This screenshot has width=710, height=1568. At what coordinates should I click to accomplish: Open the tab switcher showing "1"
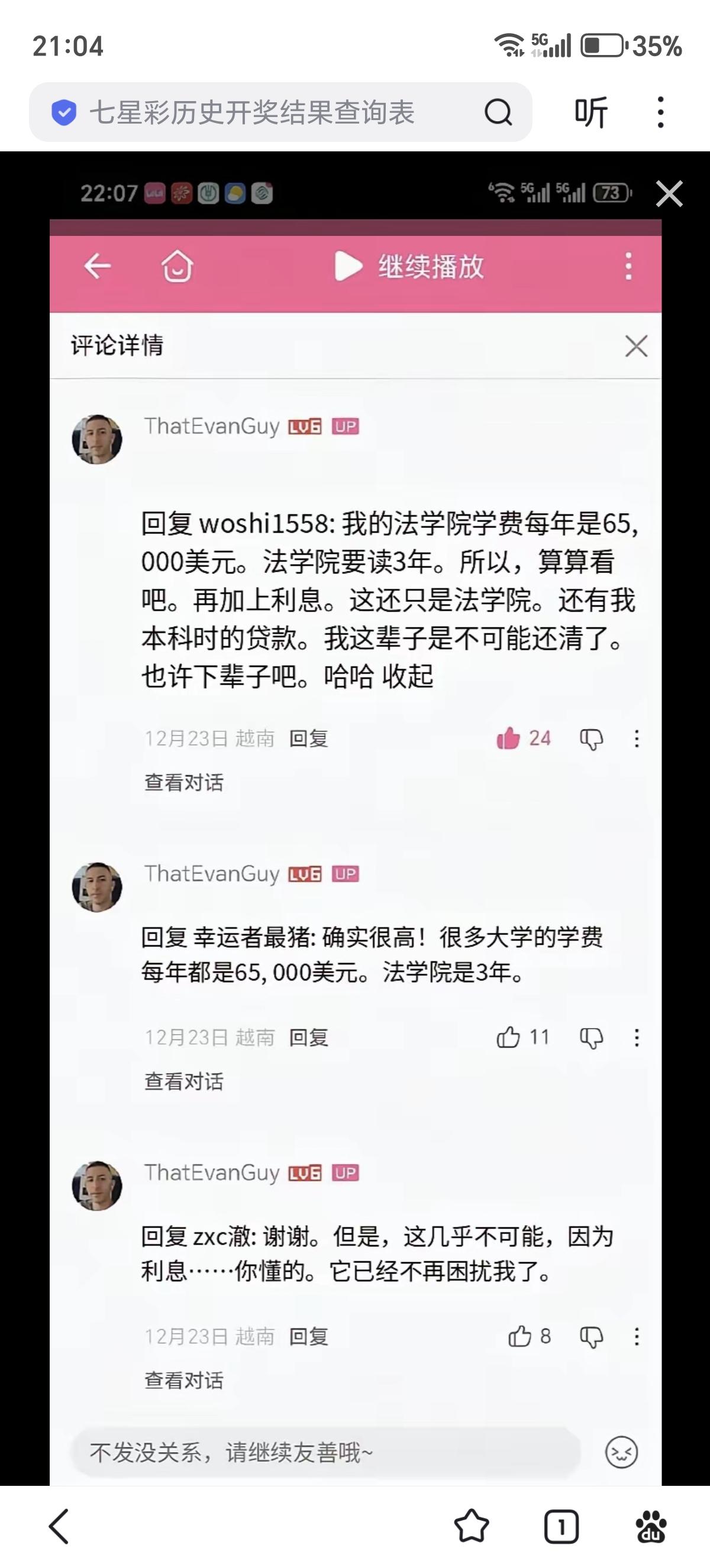click(561, 1528)
